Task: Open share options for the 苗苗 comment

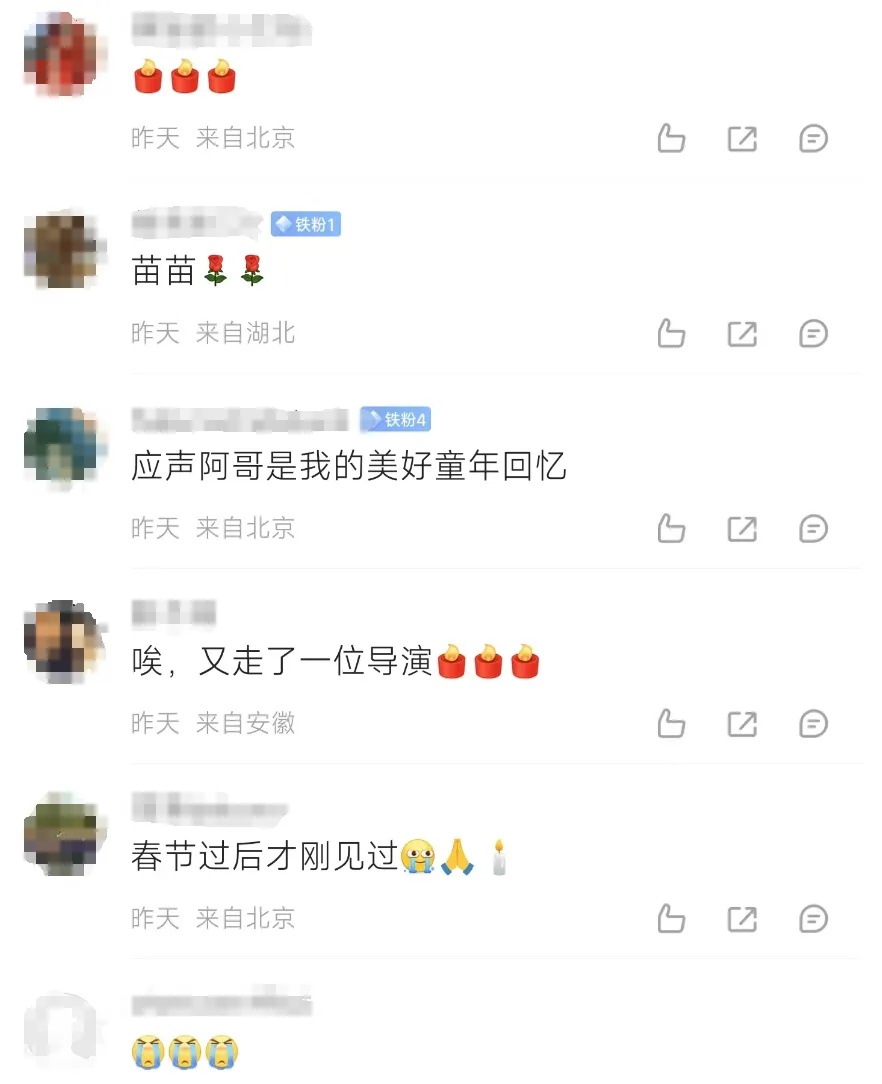Action: (741, 334)
